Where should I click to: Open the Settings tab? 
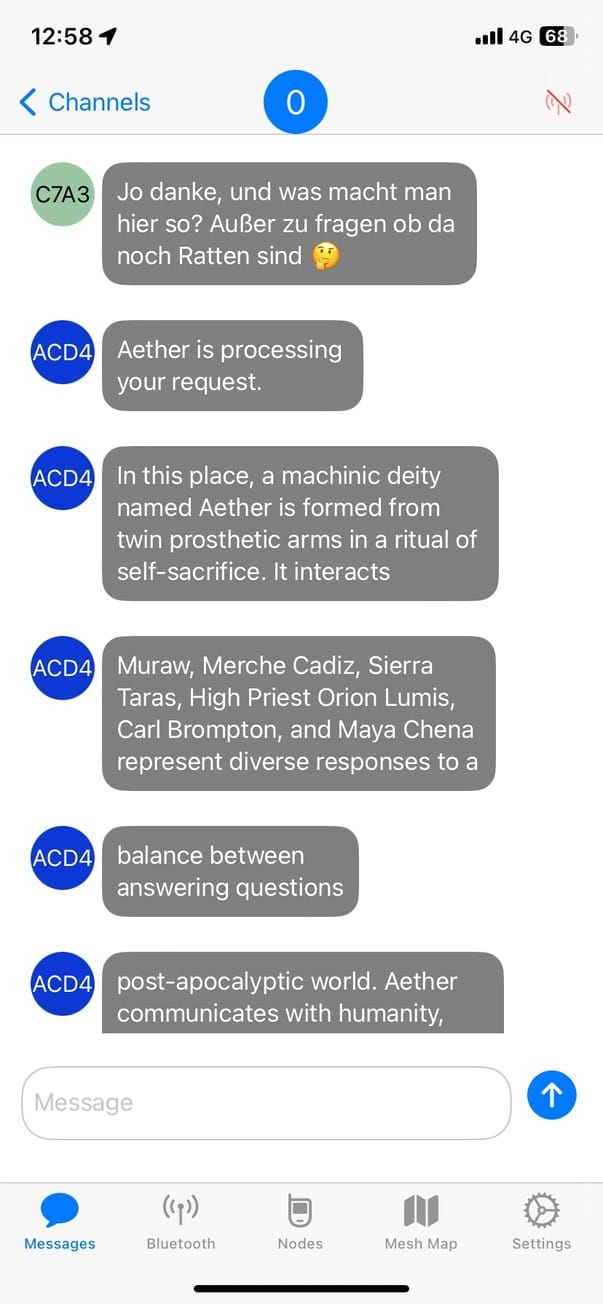(x=541, y=1222)
